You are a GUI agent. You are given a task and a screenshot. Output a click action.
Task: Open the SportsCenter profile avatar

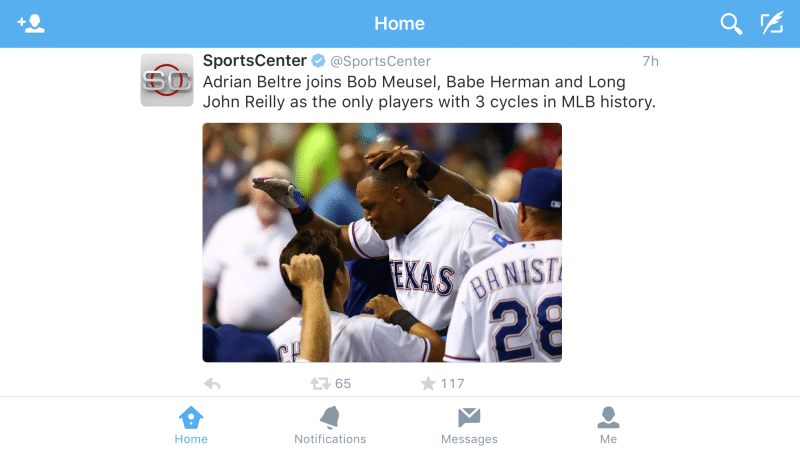tap(166, 79)
